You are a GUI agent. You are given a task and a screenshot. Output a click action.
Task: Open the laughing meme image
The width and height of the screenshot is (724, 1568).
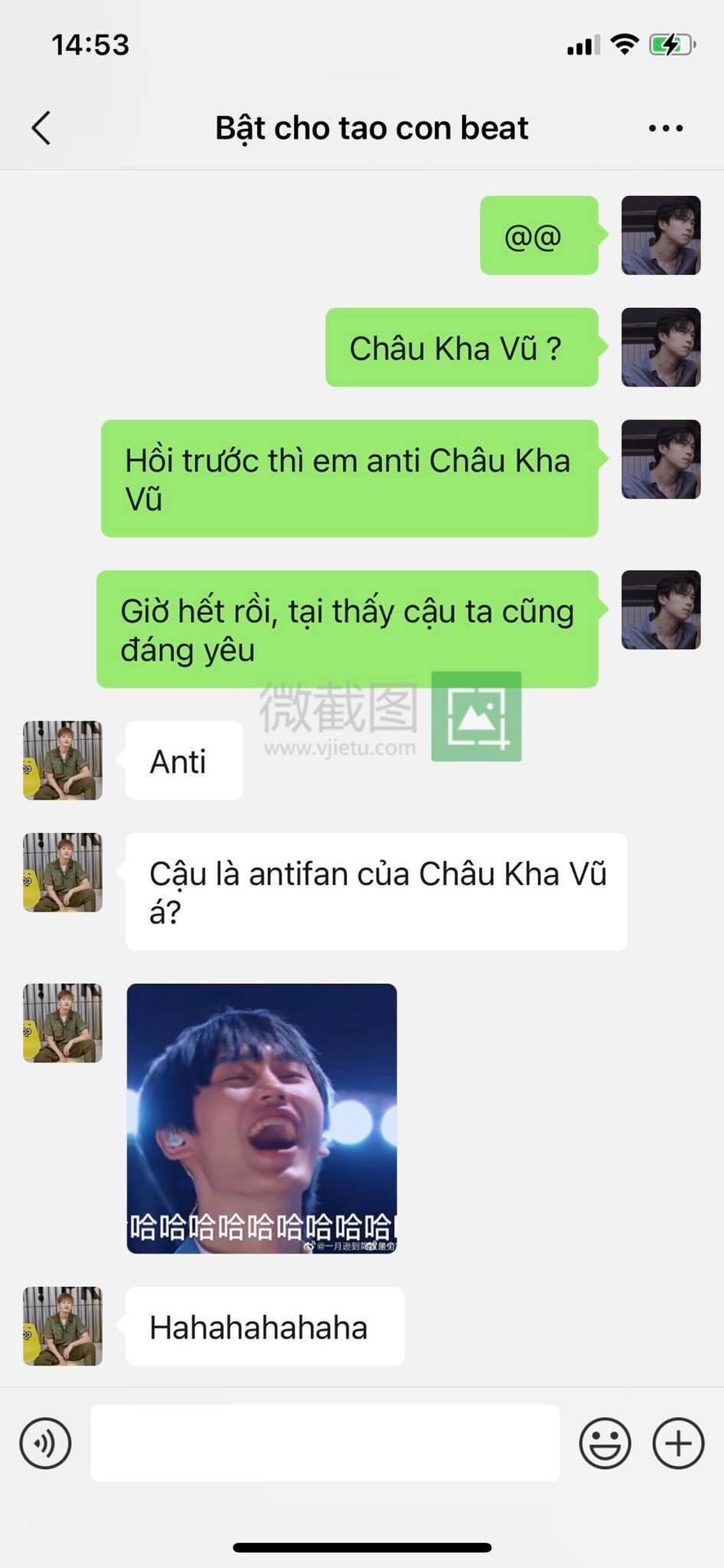coord(262,1118)
